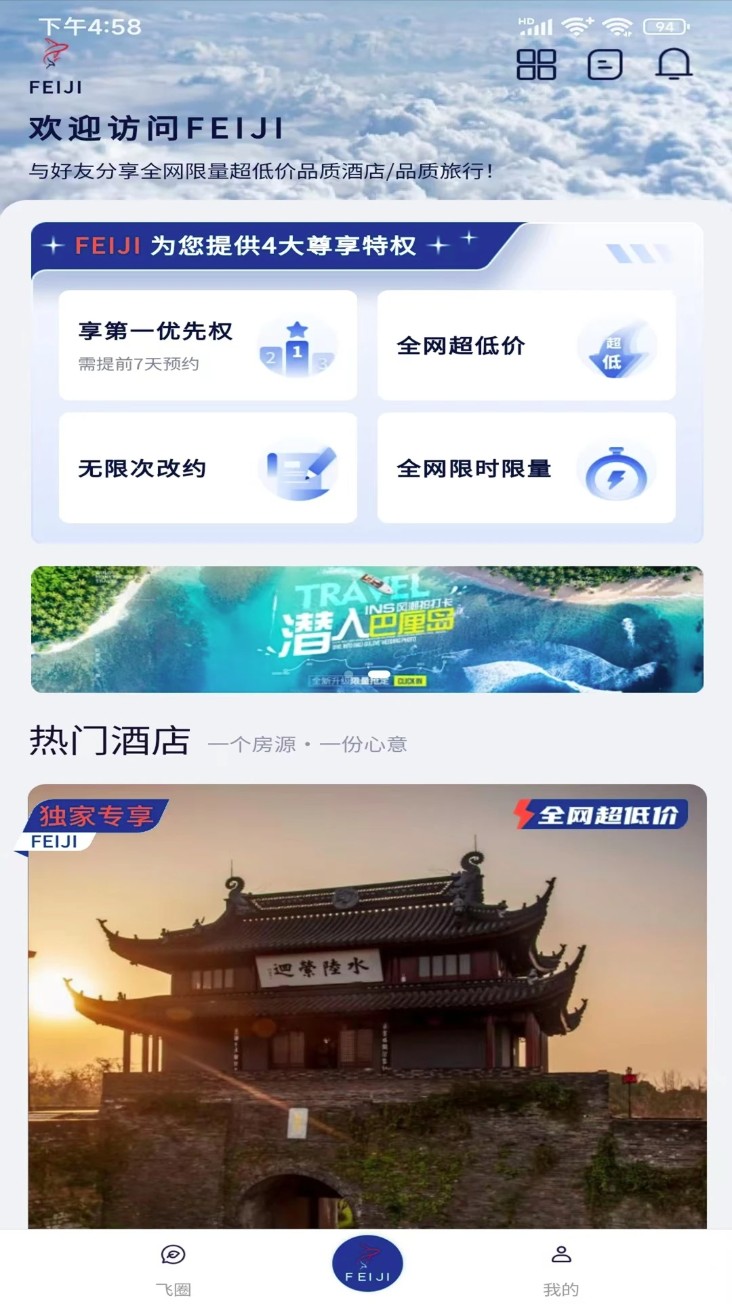Open the messages icon in top bar
The height and width of the screenshot is (1304, 732).
point(605,65)
